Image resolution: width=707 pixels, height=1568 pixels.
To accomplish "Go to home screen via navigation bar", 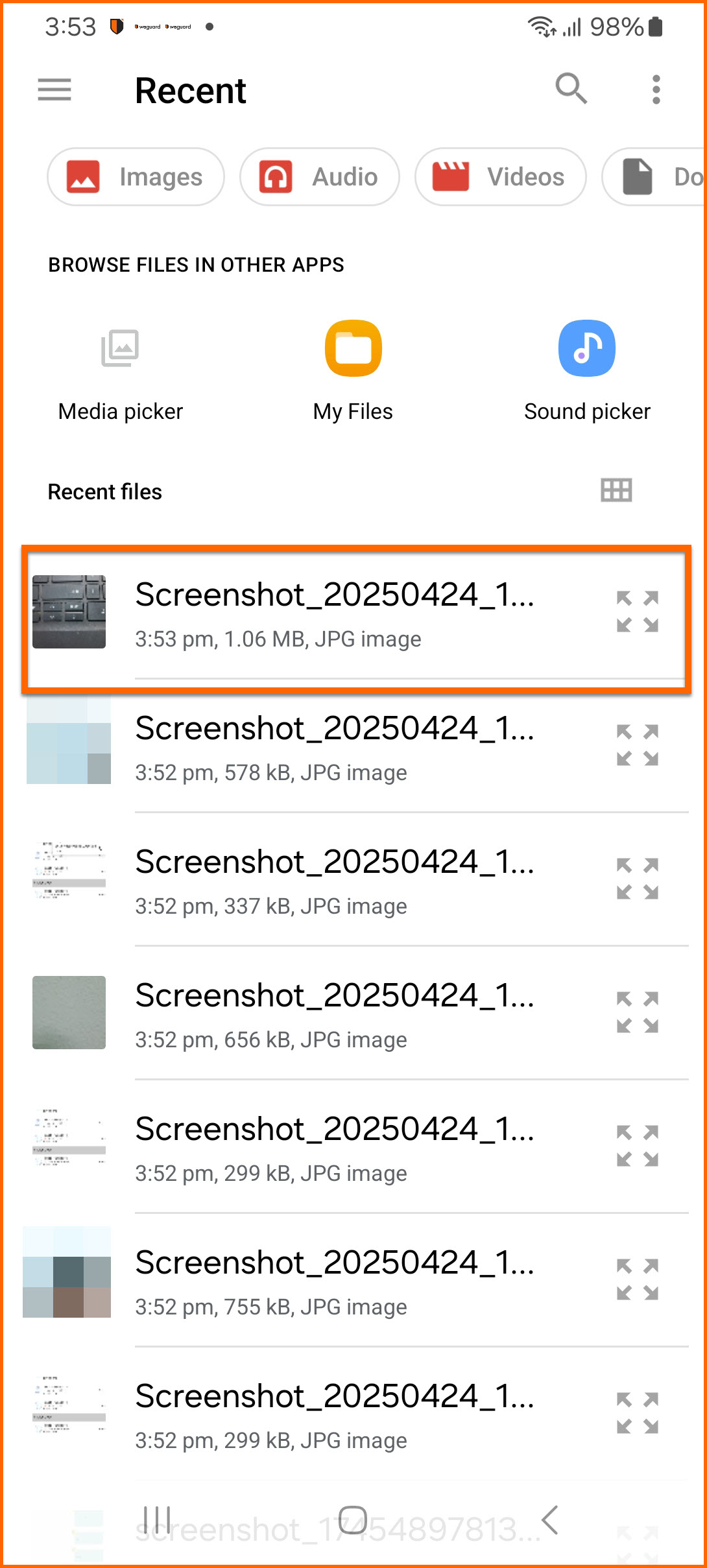I will tap(353, 1520).
